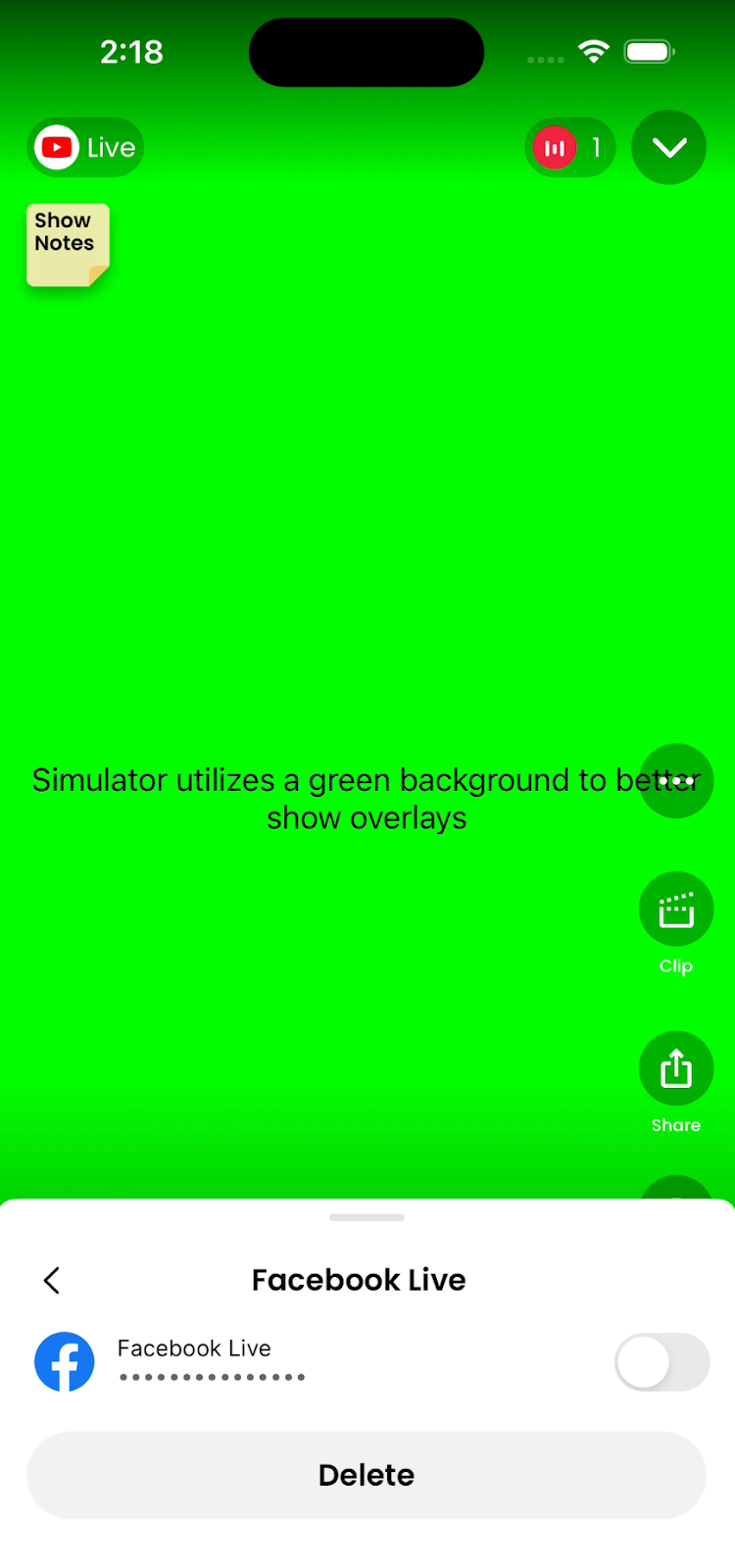This screenshot has width=735, height=1568.
Task: Collapse the view with the down chevron
Action: (x=669, y=148)
